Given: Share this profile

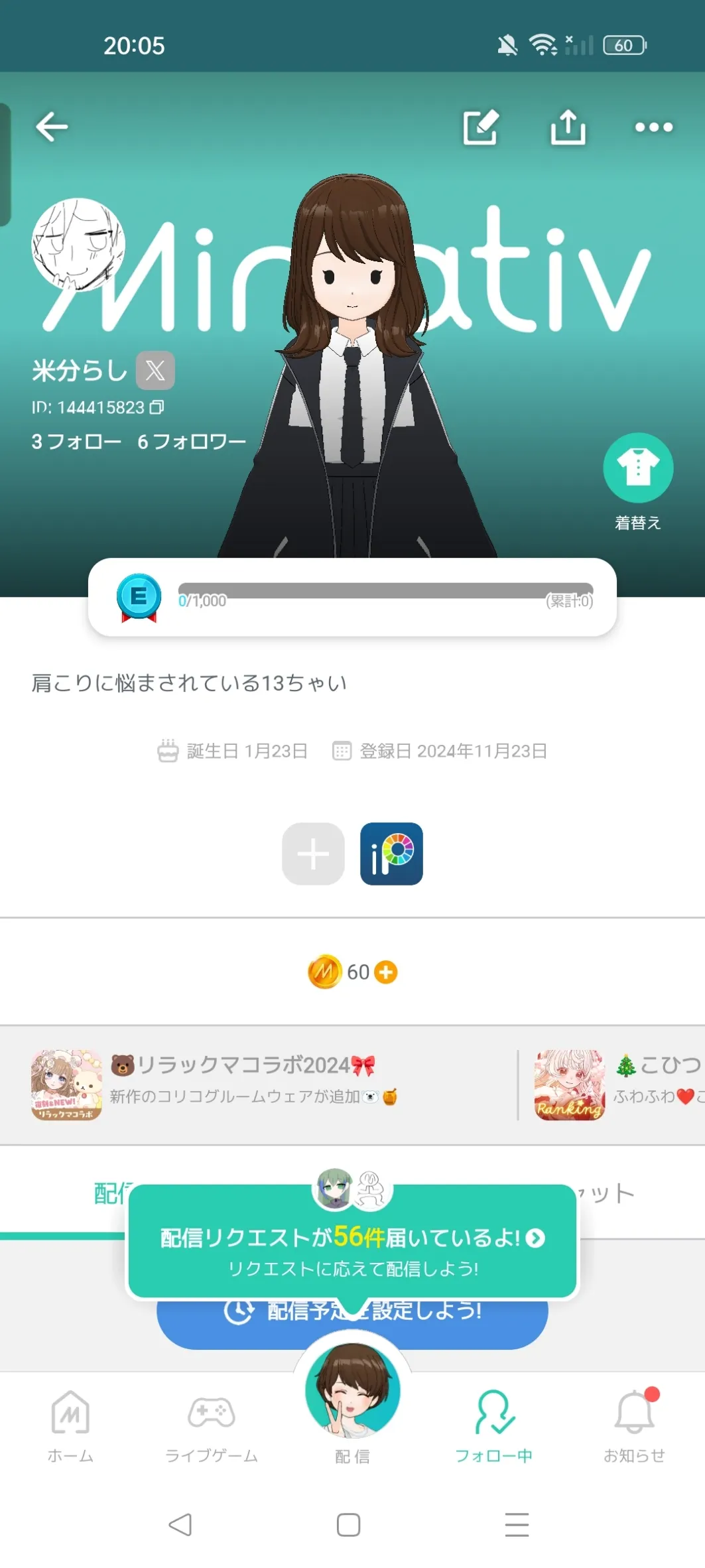Looking at the screenshot, I should (568, 127).
